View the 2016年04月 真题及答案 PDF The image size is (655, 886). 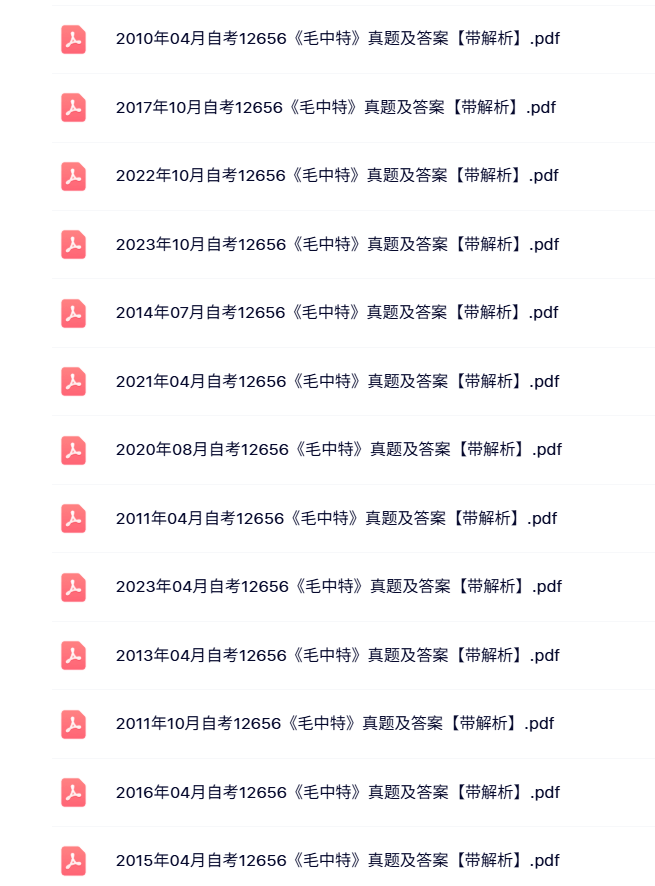click(x=336, y=792)
